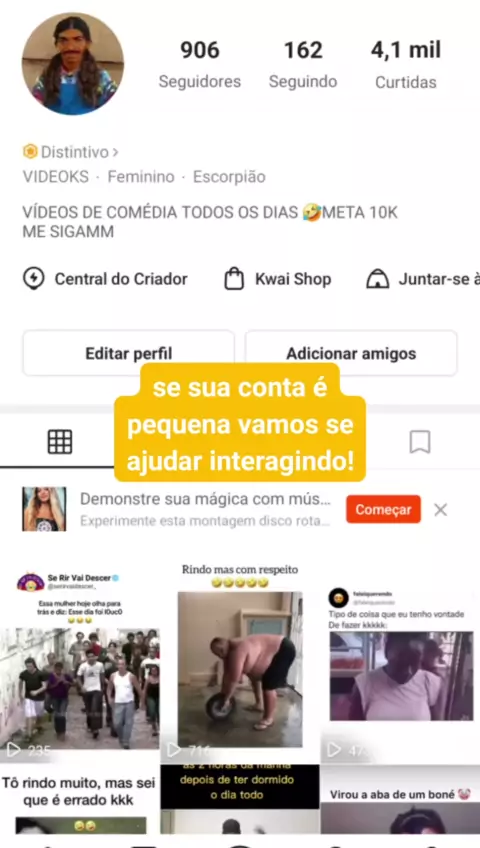Image resolution: width=480 pixels, height=848 pixels.
Task: Open the Distintivo badge link
Action: [x=70, y=152]
